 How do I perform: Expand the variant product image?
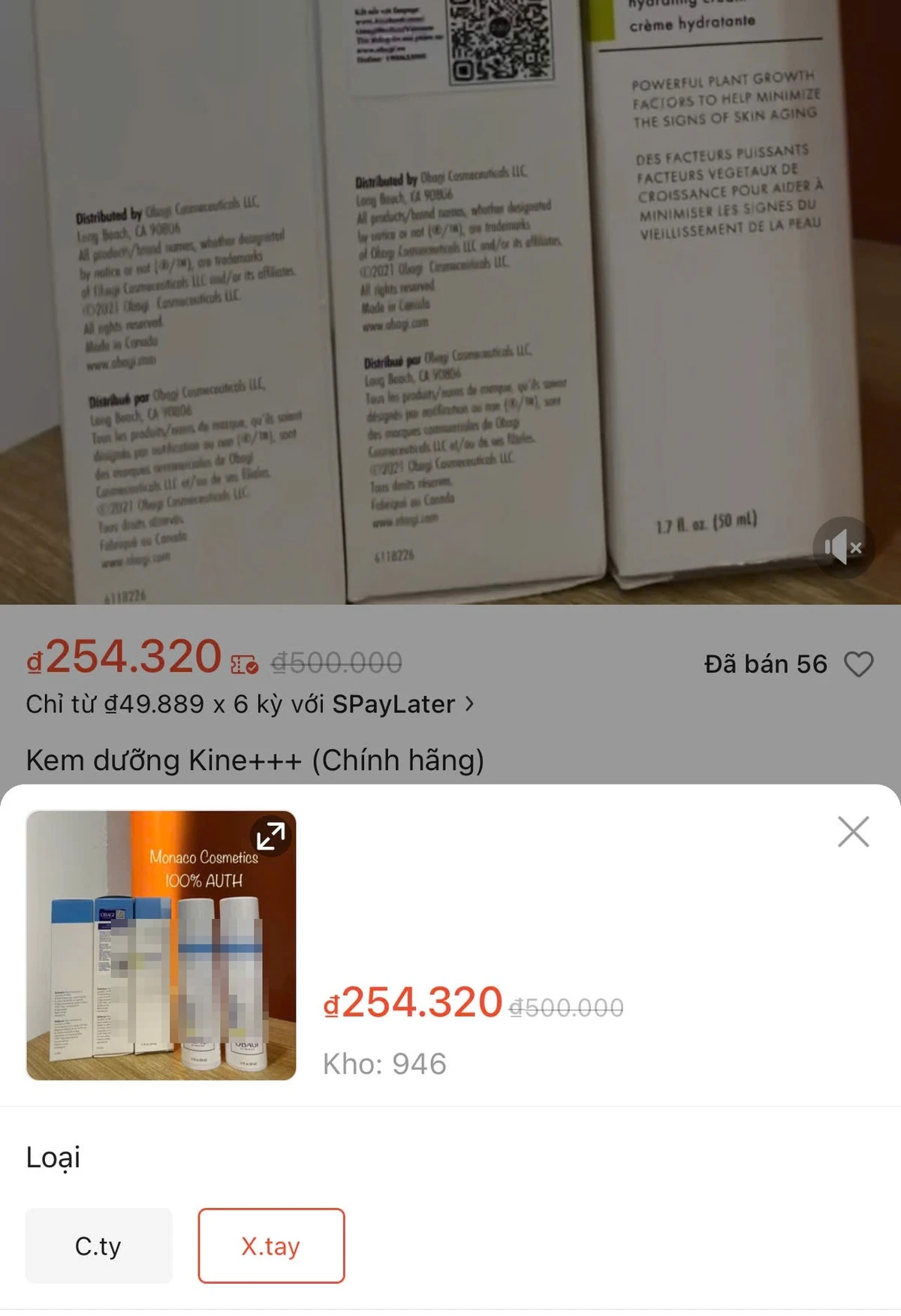point(270,836)
